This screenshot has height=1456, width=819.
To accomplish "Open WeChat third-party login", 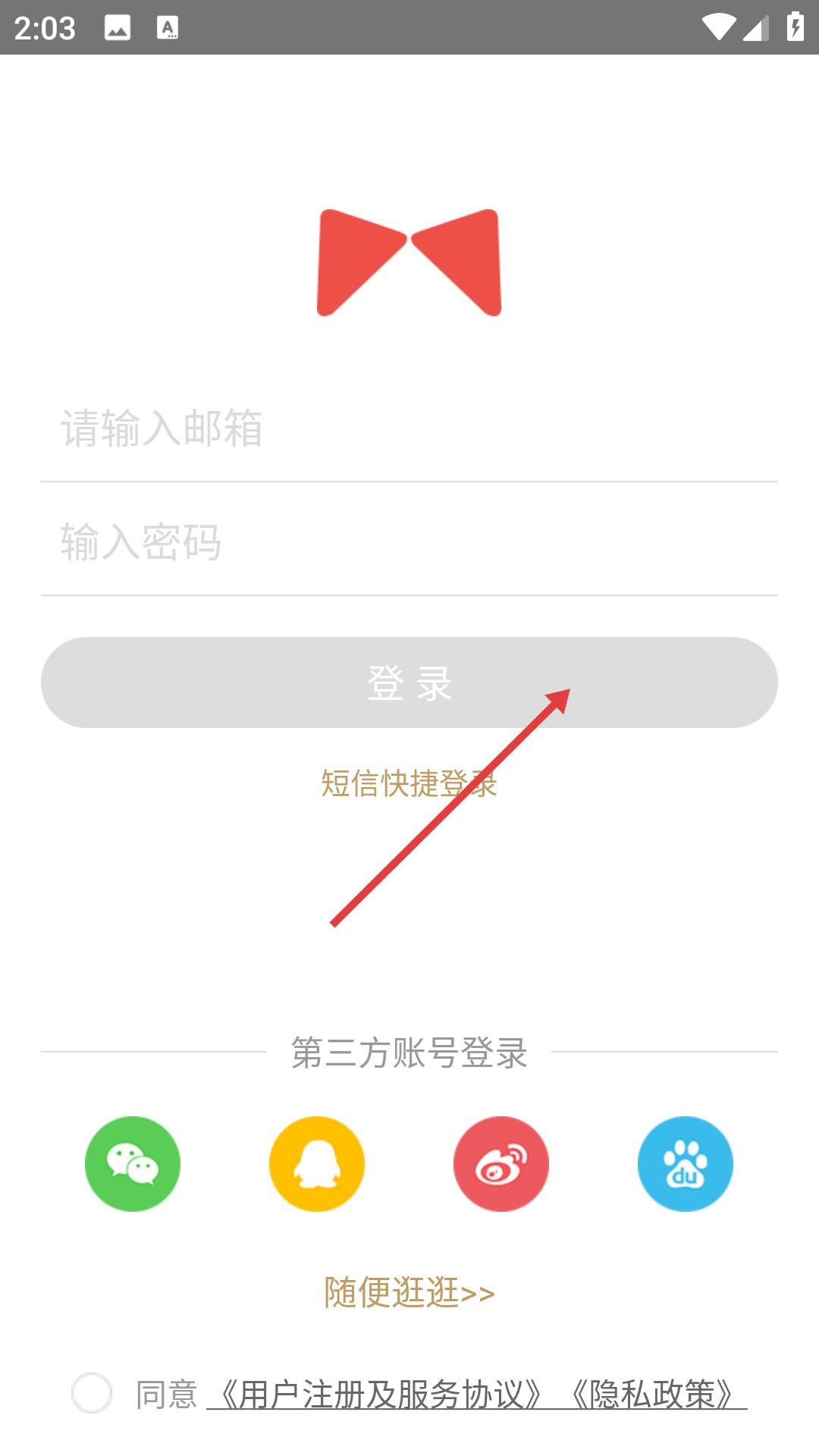I will pos(133,1164).
